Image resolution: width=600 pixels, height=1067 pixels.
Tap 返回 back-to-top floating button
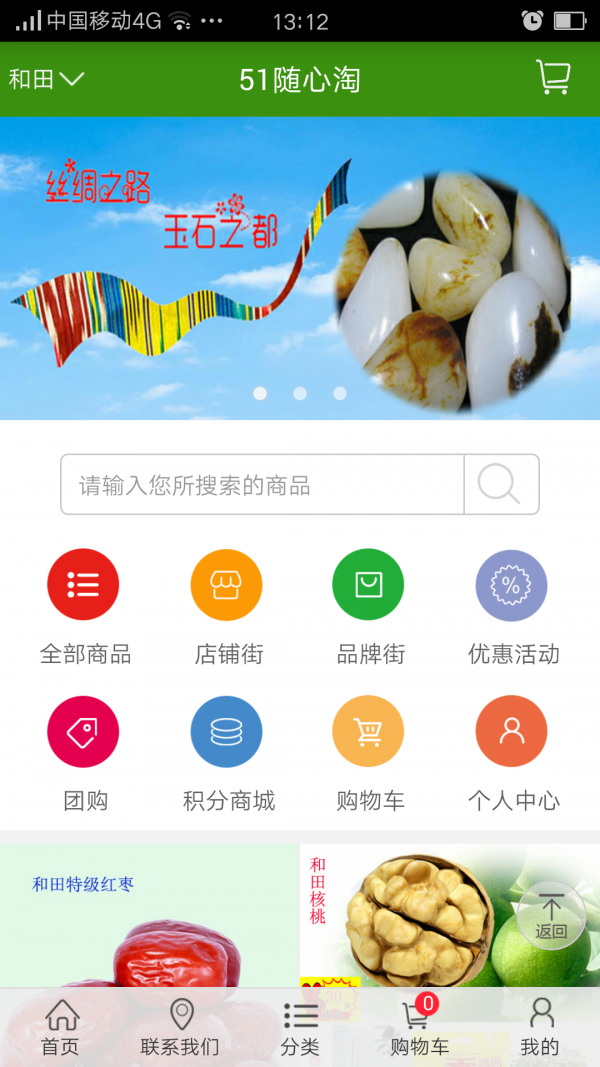551,914
